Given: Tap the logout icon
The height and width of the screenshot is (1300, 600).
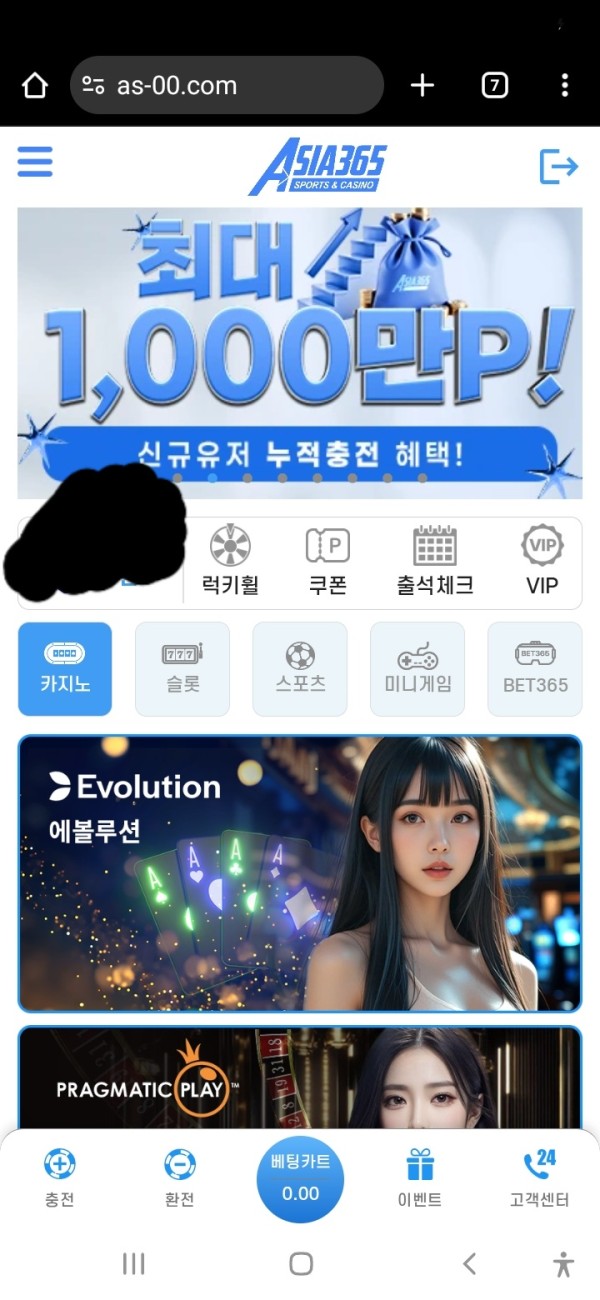Looking at the screenshot, I should [x=558, y=166].
